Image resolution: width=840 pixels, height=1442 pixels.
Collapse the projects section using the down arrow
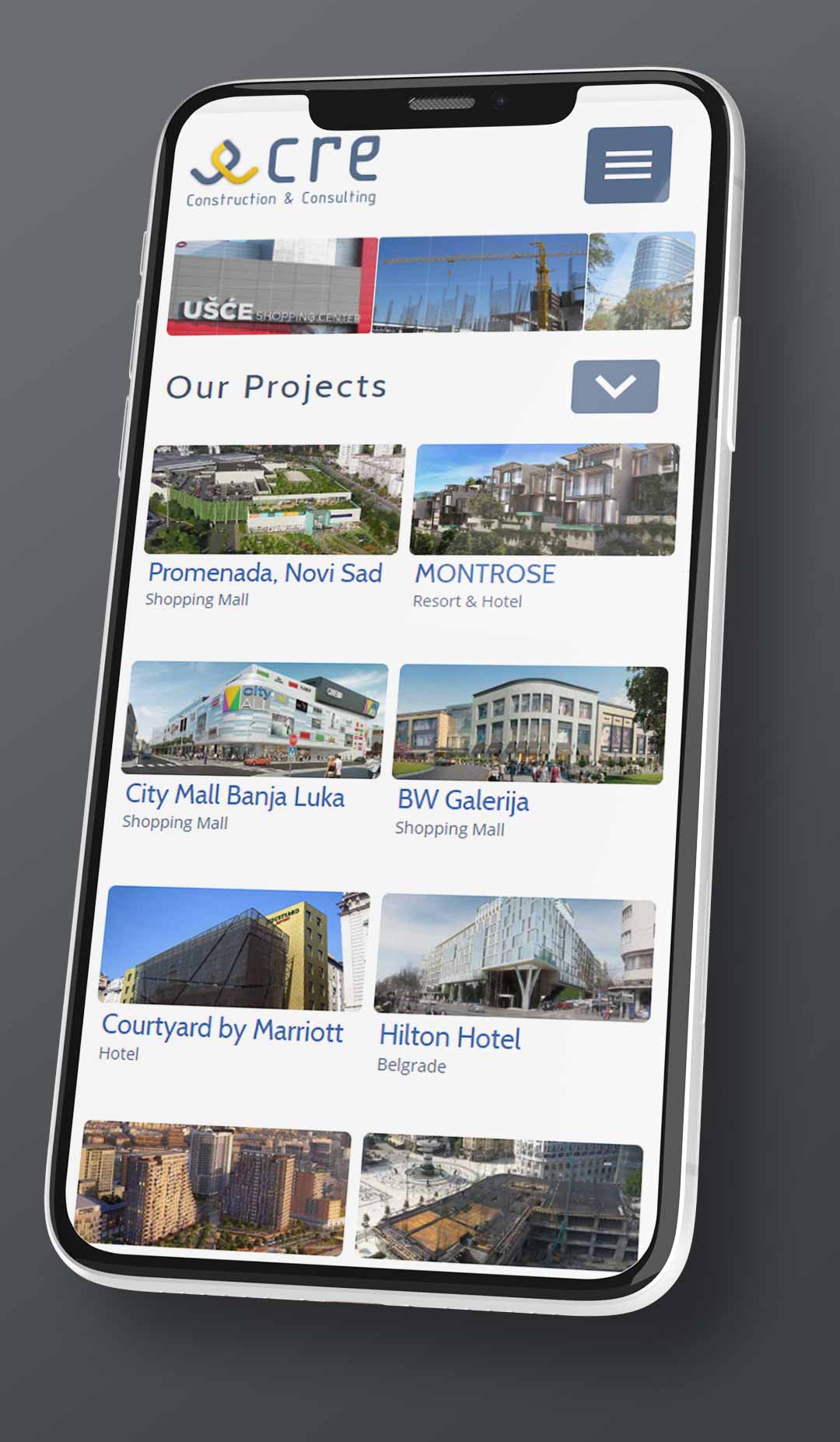click(614, 387)
